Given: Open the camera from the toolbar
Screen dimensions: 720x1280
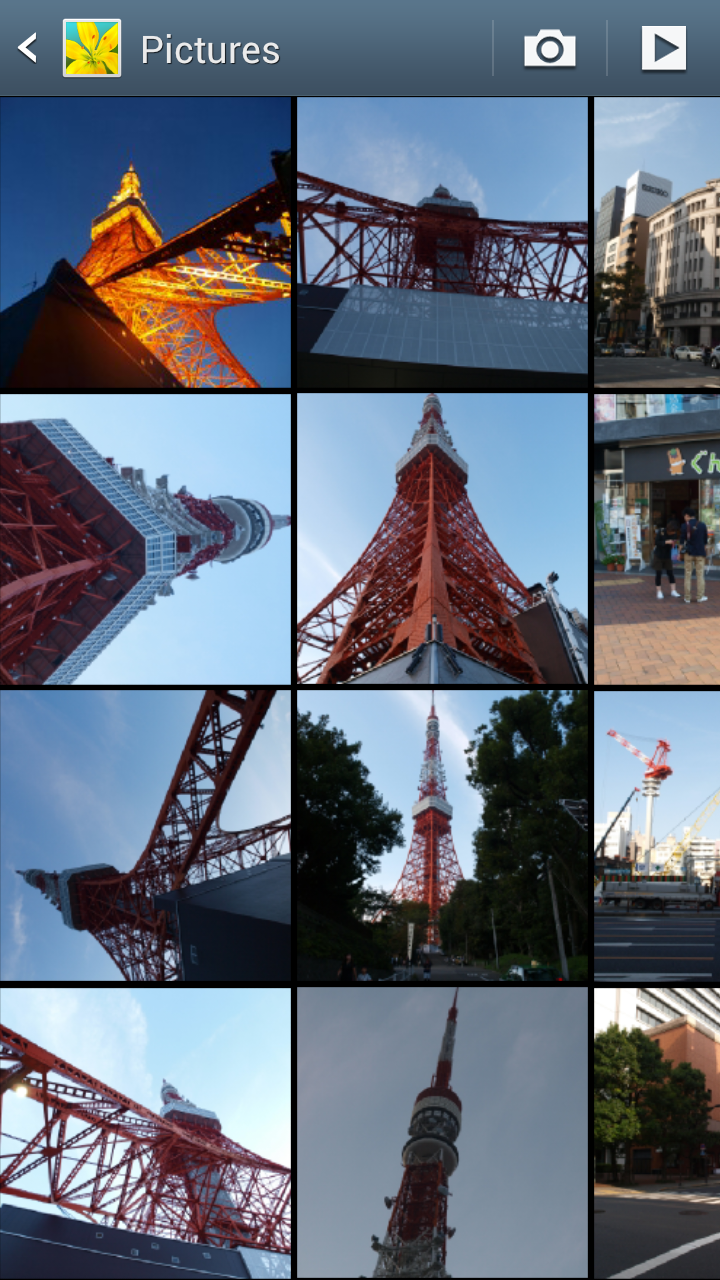Looking at the screenshot, I should tap(549, 48).
